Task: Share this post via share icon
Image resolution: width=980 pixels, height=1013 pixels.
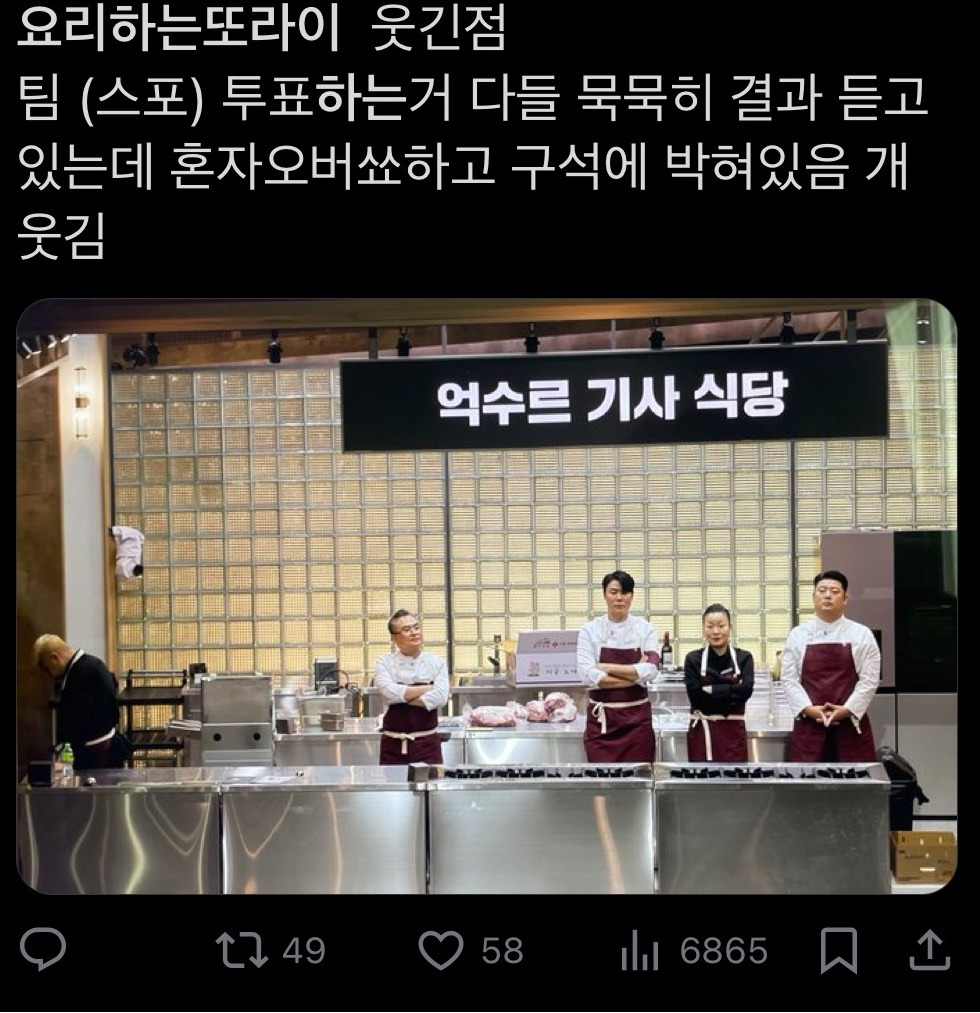Action: (930, 950)
